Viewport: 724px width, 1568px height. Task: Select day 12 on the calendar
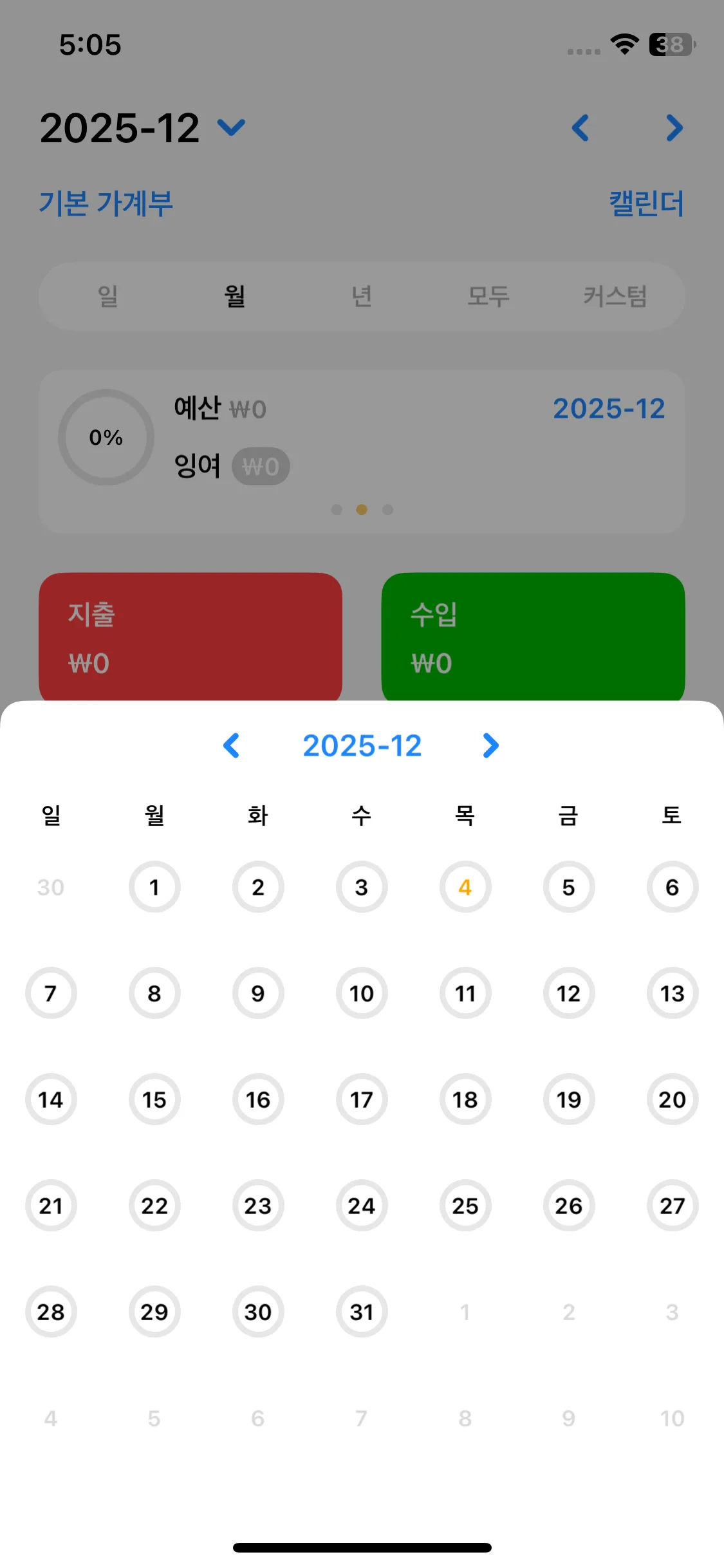[x=568, y=993]
